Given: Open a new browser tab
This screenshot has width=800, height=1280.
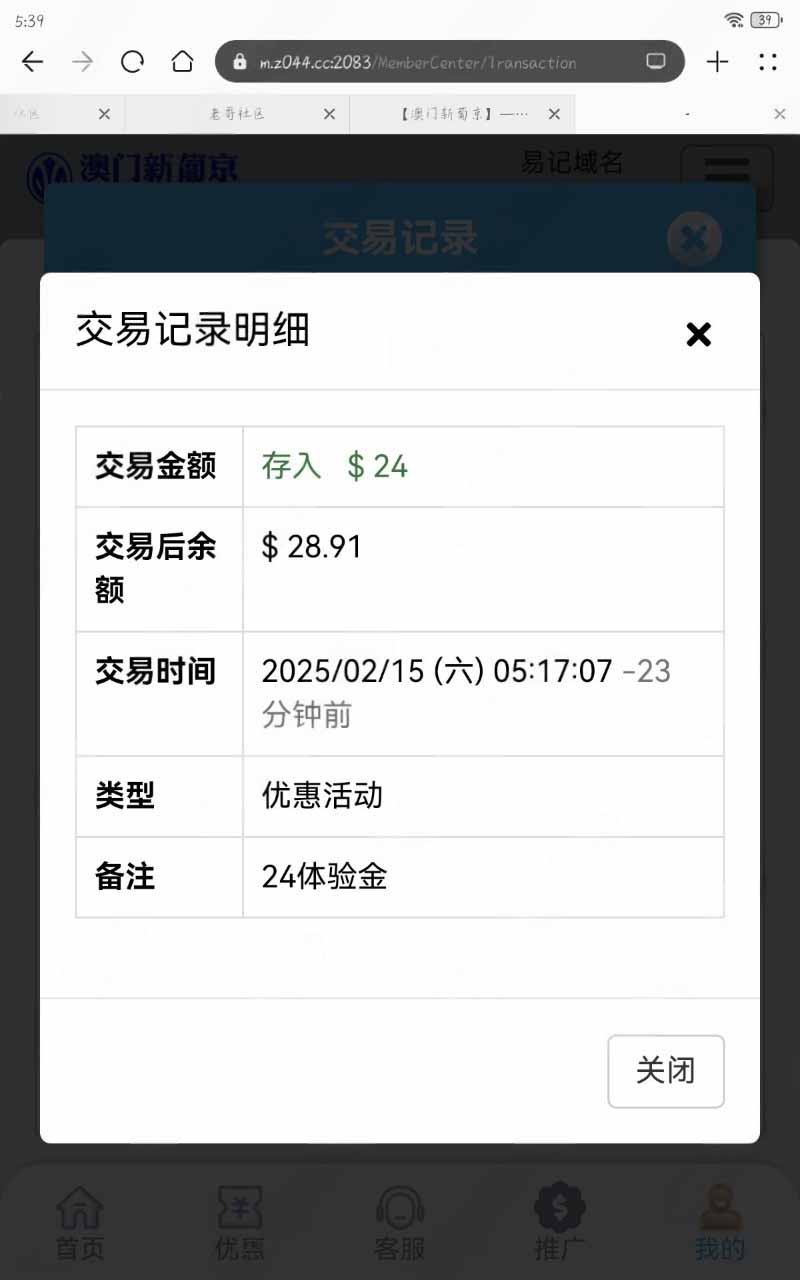Looking at the screenshot, I should 717,62.
